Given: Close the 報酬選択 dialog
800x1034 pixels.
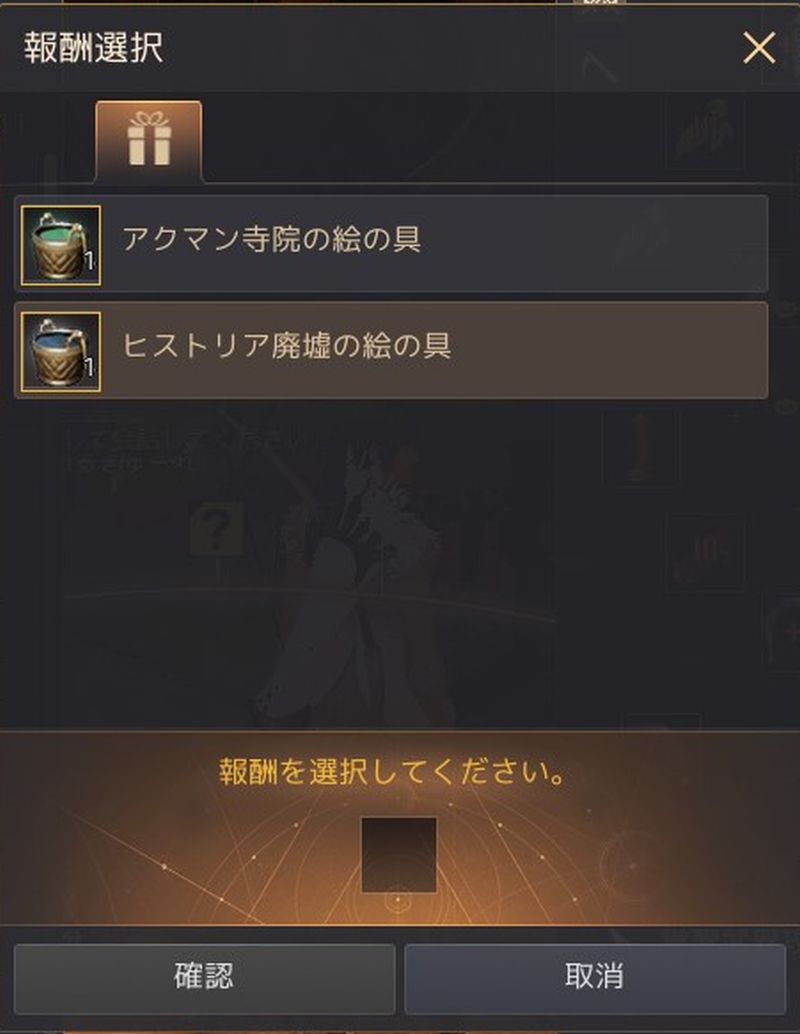Looking at the screenshot, I should (x=759, y=48).
